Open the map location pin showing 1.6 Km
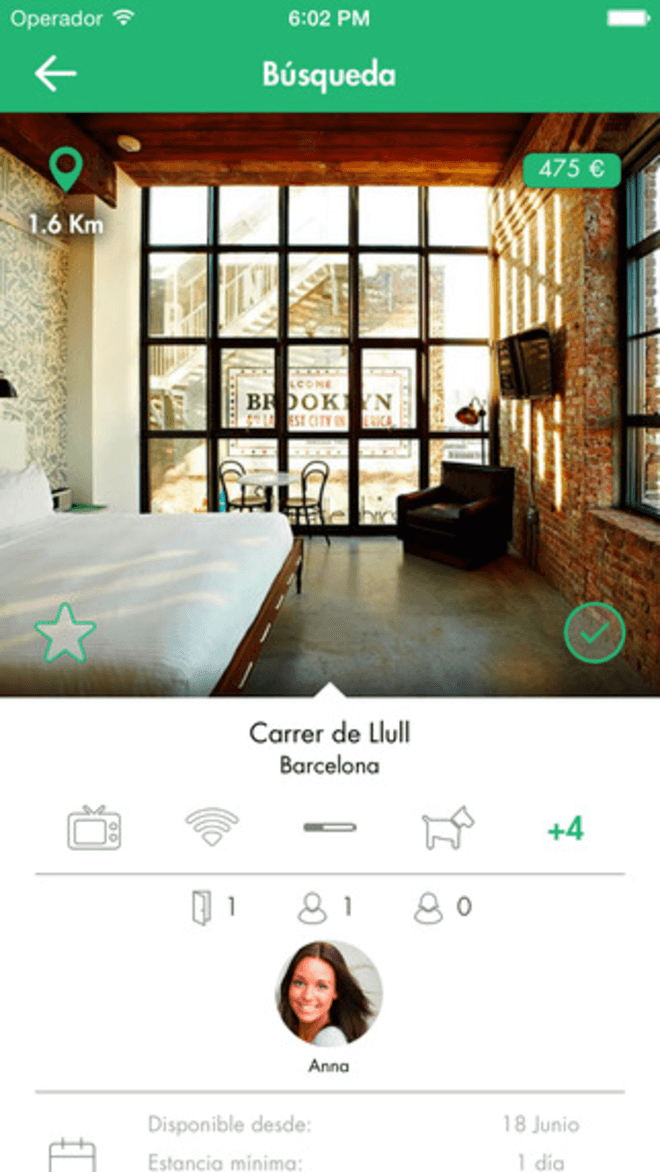Screen dimensions: 660x1172 pyautogui.click(x=66, y=172)
